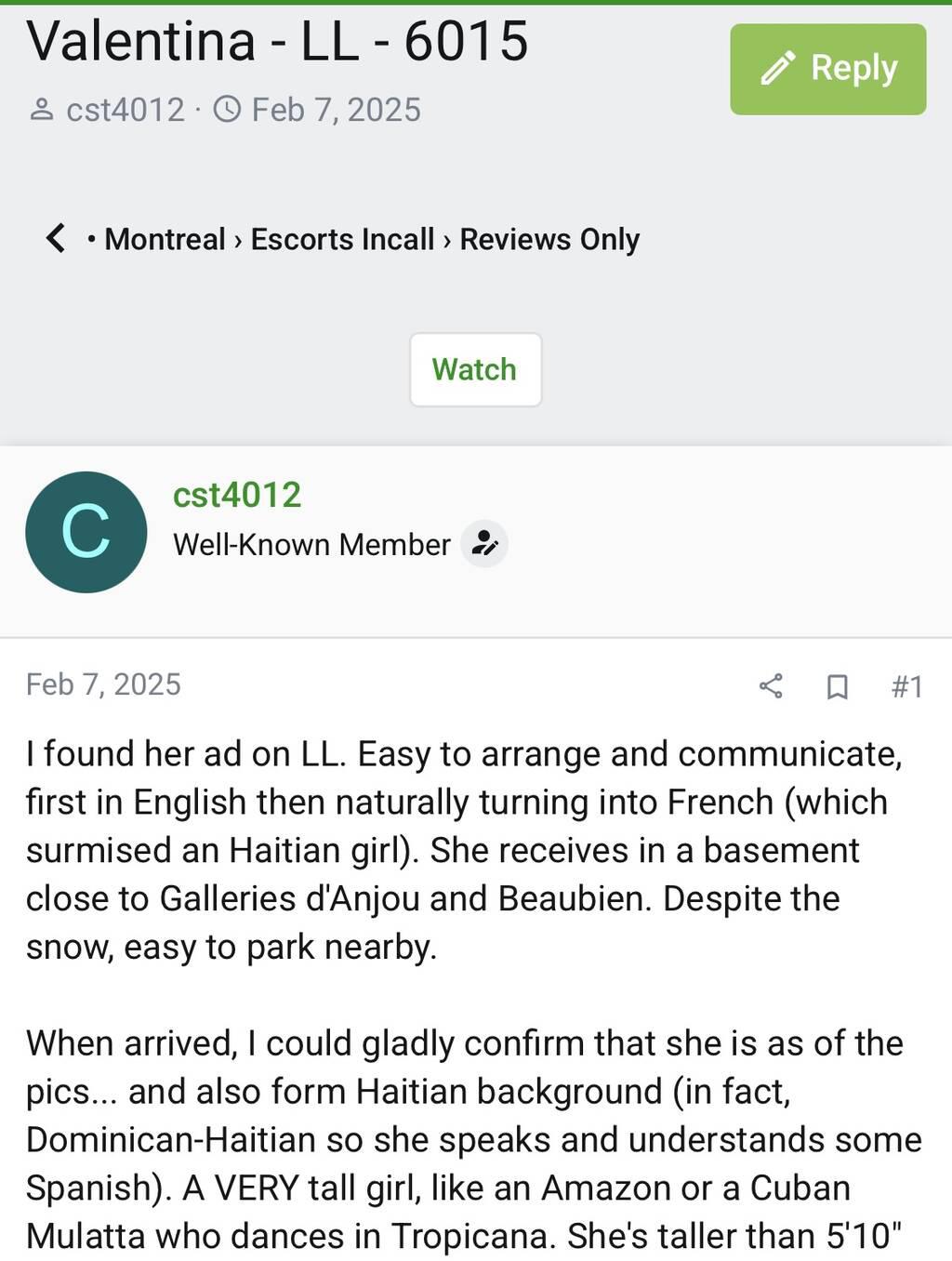
Task: Go back using the breadcrumb arrow
Action: click(x=56, y=238)
